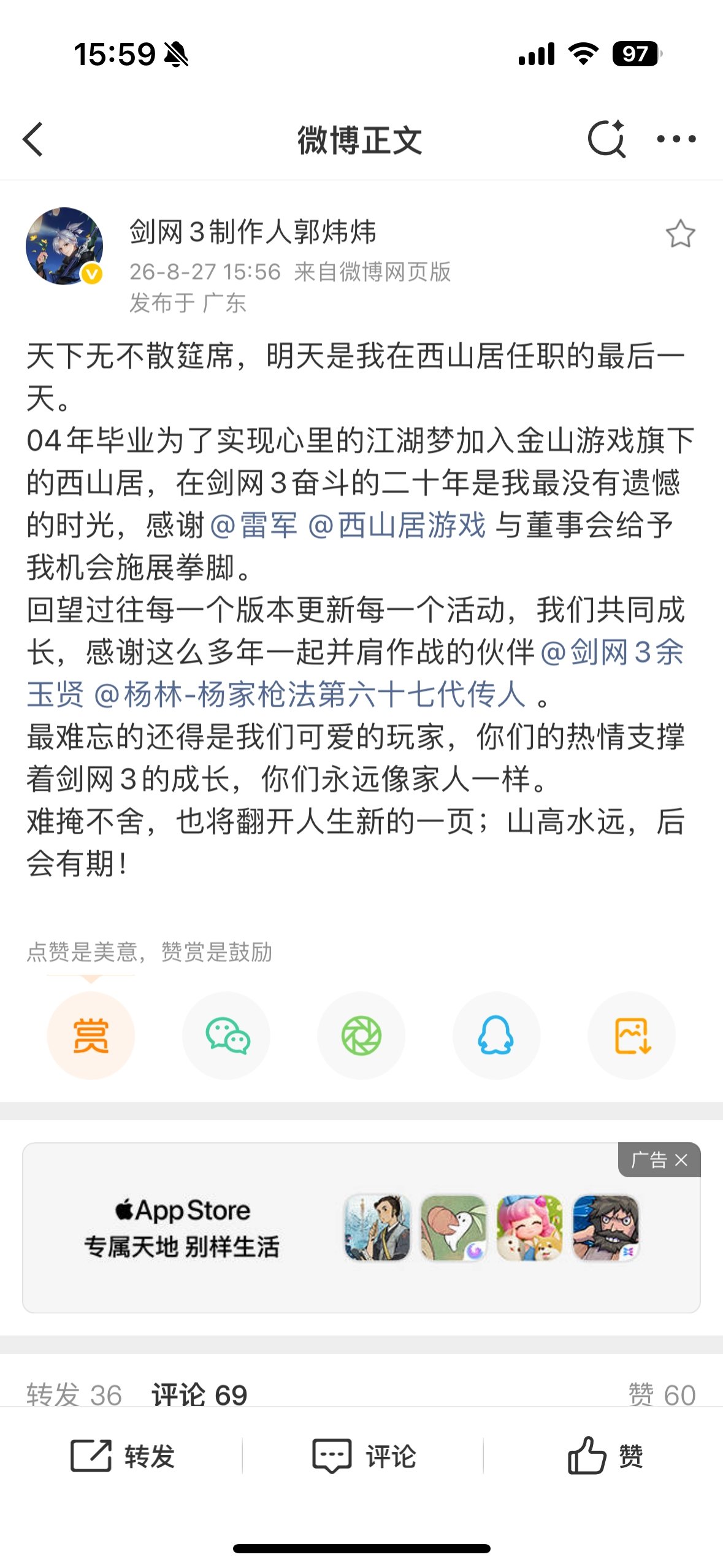Image resolution: width=723 pixels, height=1568 pixels.
Task: Open @杨林-杨家枪法第六十七代传人 mention
Action: [x=310, y=694]
